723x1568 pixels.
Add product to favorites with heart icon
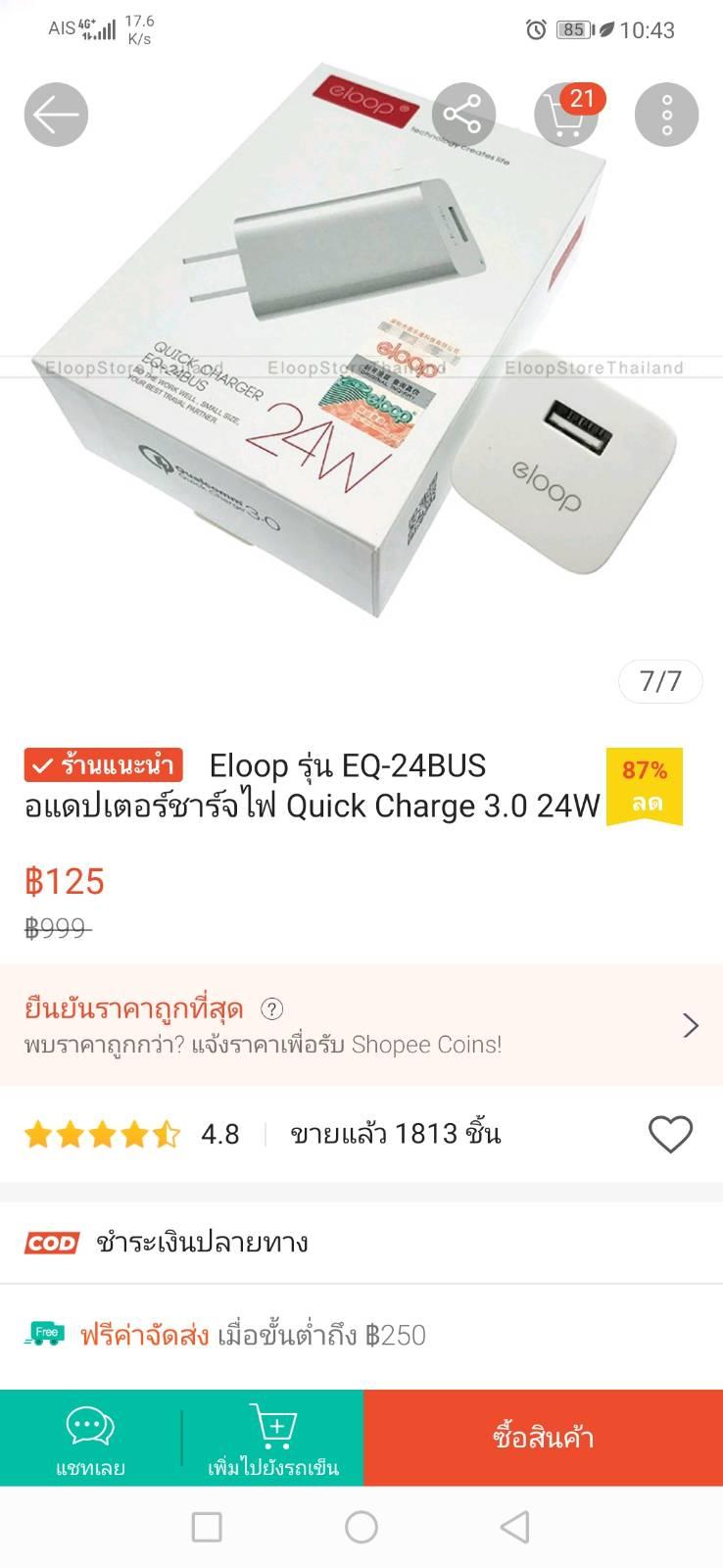(x=670, y=1134)
